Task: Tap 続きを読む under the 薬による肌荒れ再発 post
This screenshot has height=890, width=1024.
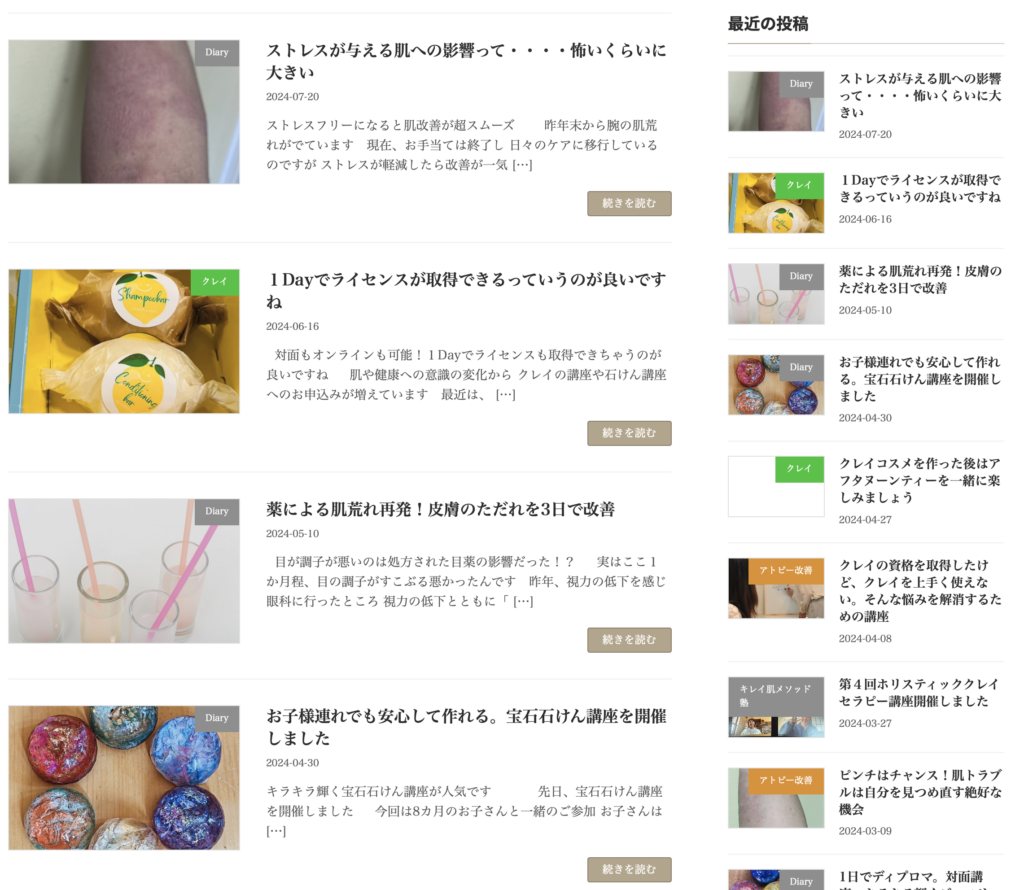Action: [x=629, y=640]
